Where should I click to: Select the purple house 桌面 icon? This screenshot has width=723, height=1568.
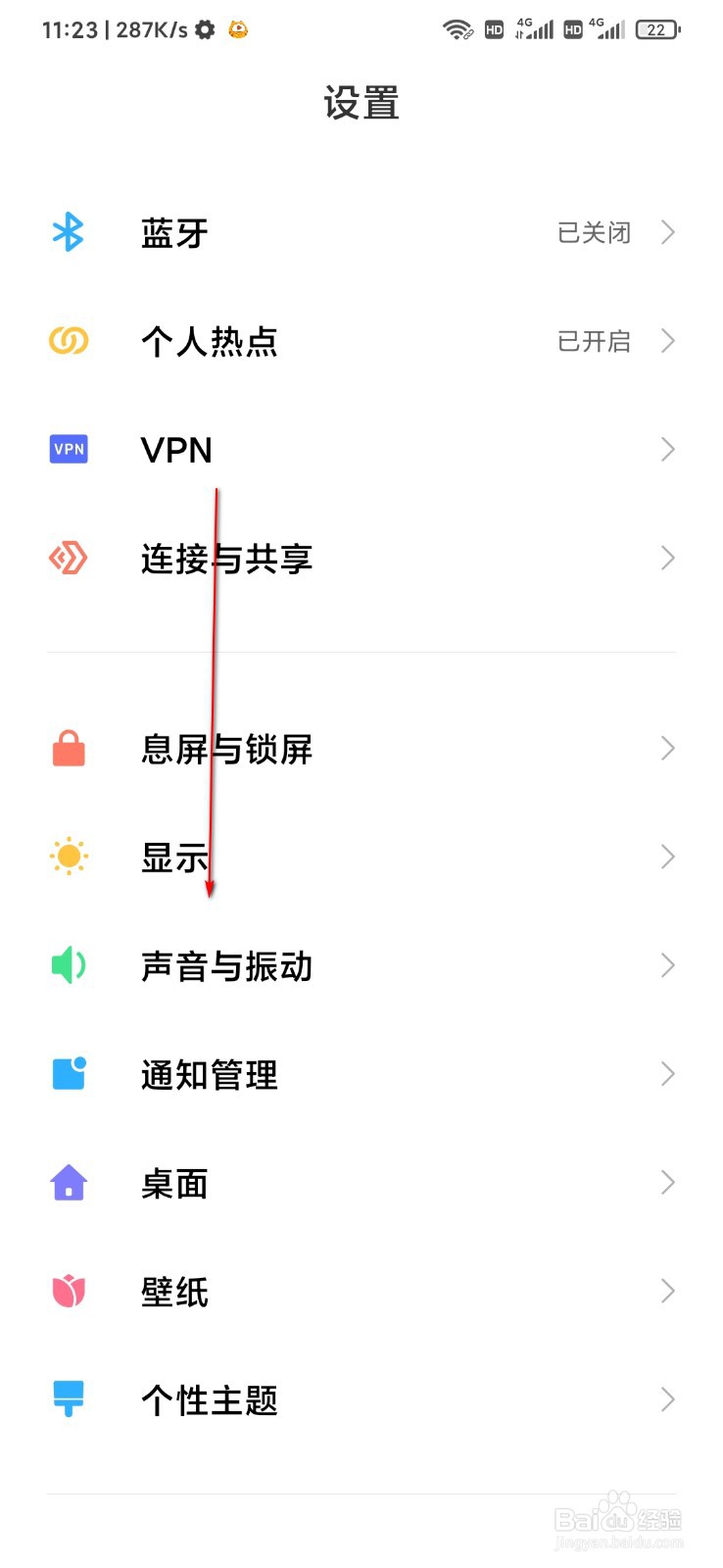[67, 1183]
